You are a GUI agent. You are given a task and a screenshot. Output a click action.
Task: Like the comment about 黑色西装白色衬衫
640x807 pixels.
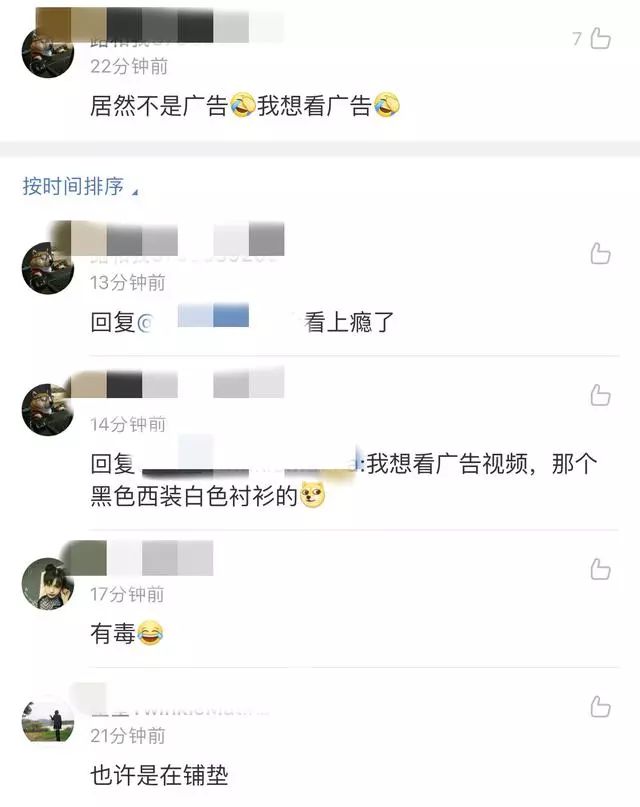tap(600, 395)
